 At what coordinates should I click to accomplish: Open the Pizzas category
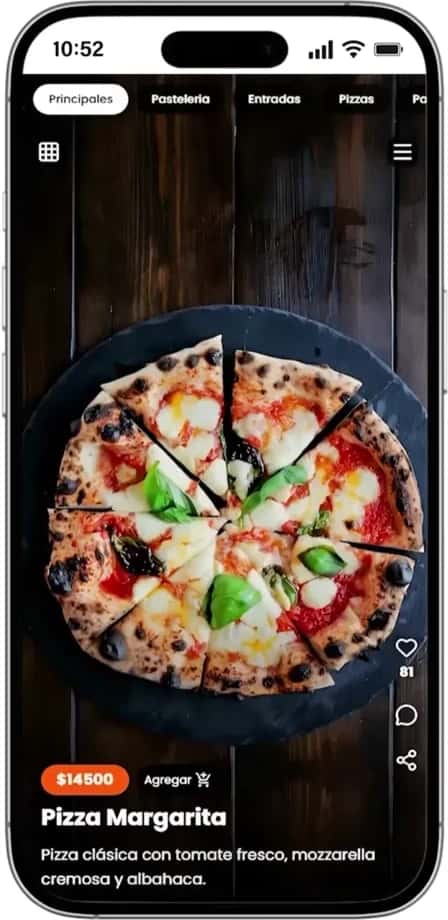[356, 99]
